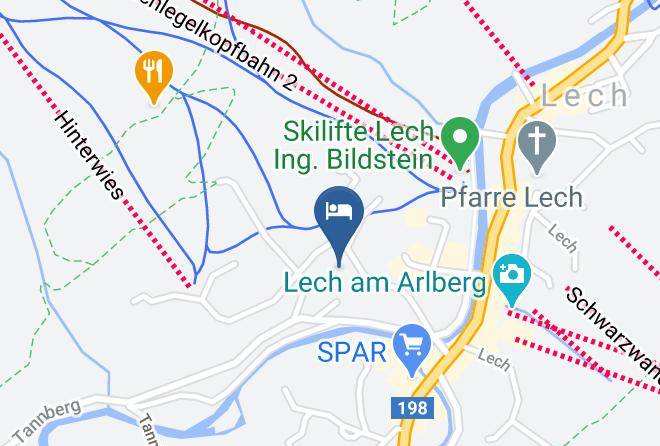Tap the teal camera photo spot pin

tap(511, 279)
